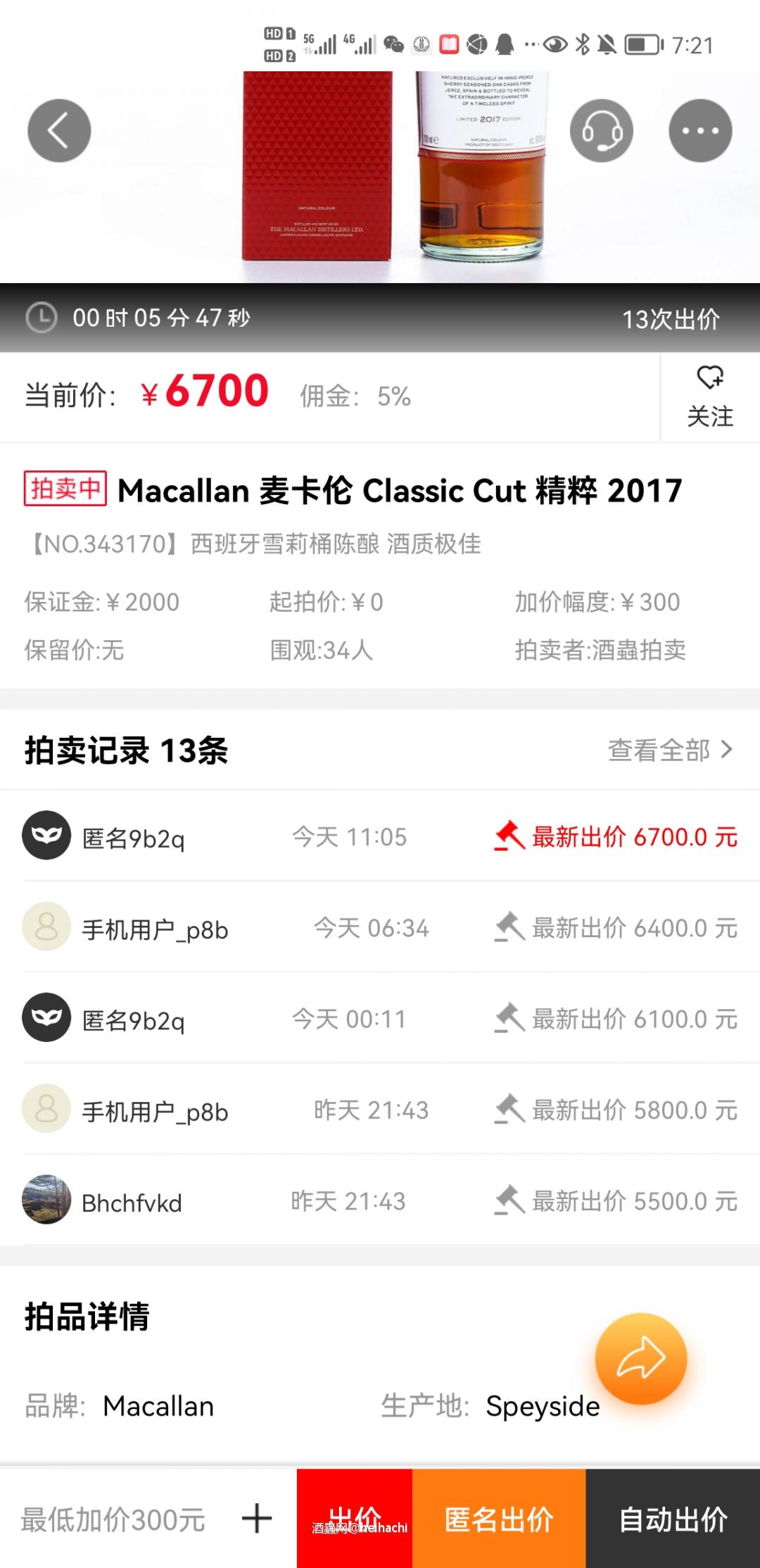This screenshot has height=1568, width=760.
Task: Open the 拍卖记录 13条 section
Action: (127, 752)
